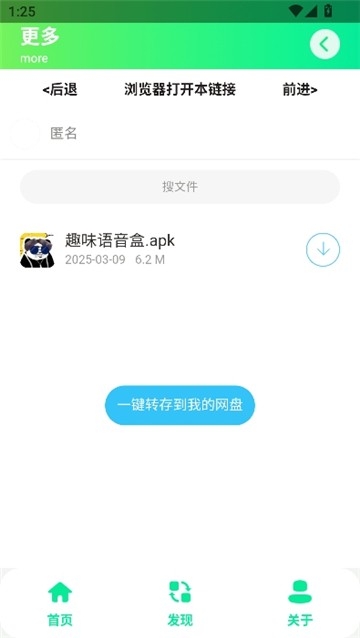Tap the 搜文件 search field
Image resolution: width=360 pixels, height=638 pixels.
(180, 187)
